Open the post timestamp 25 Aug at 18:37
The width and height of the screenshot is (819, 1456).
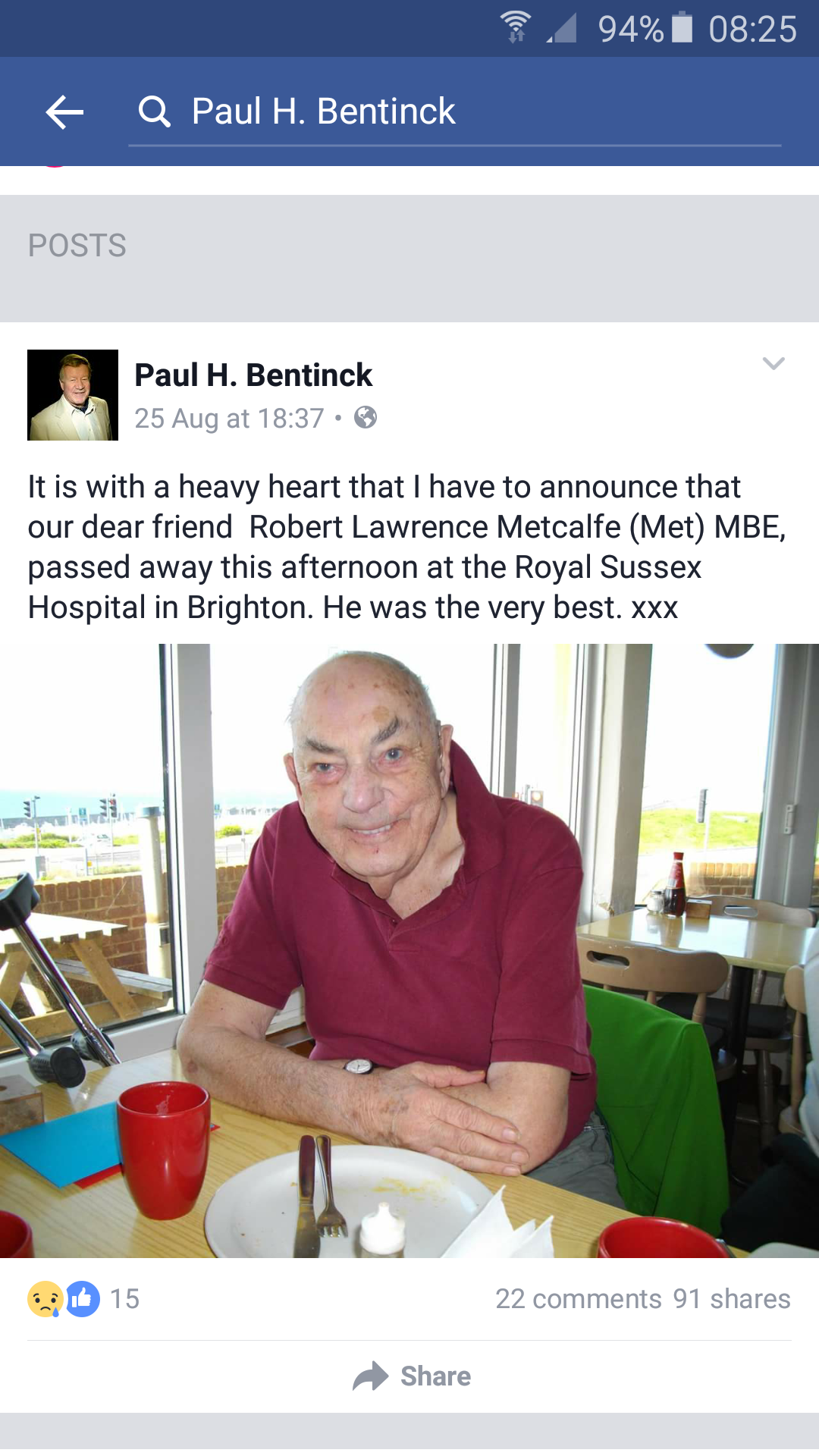(x=229, y=419)
